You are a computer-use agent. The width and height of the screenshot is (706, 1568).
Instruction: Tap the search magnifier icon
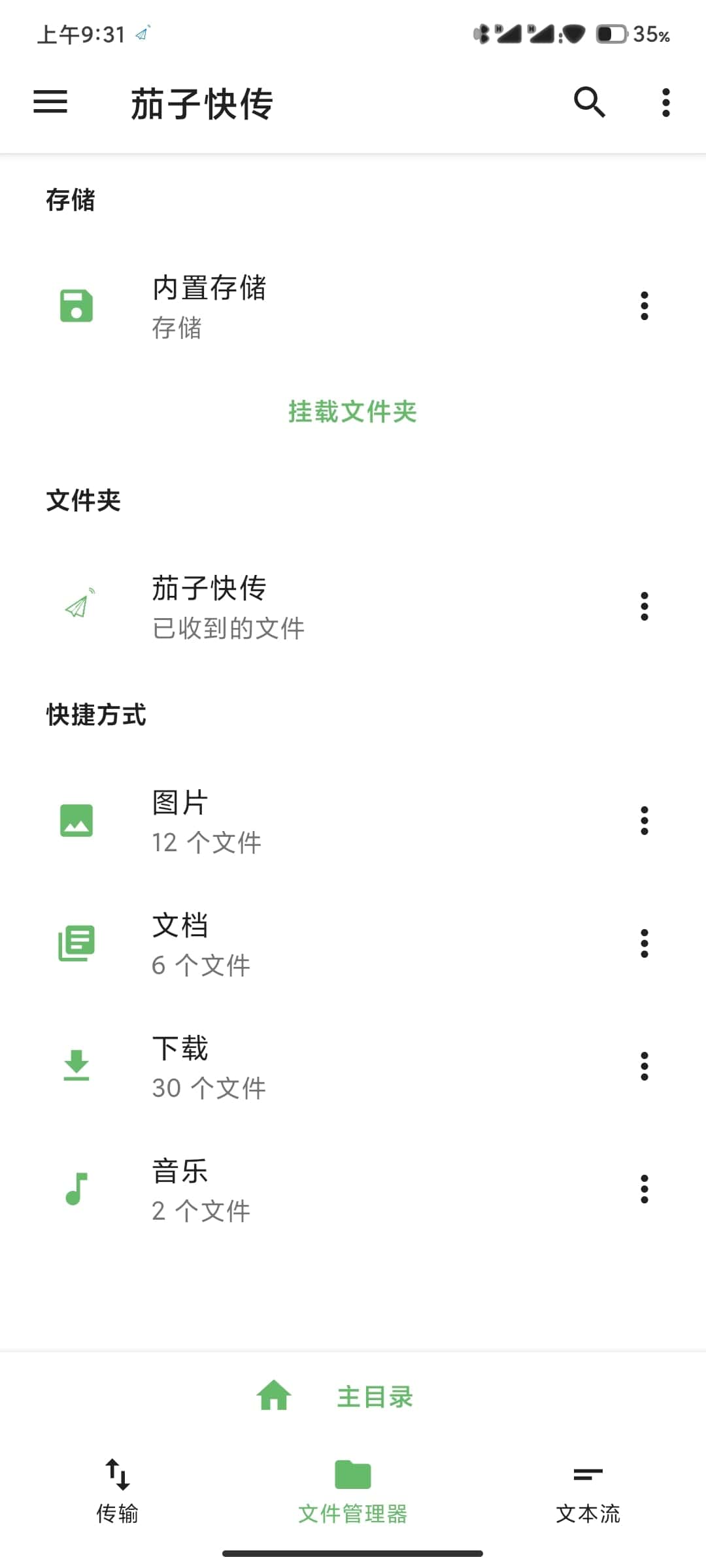[589, 102]
